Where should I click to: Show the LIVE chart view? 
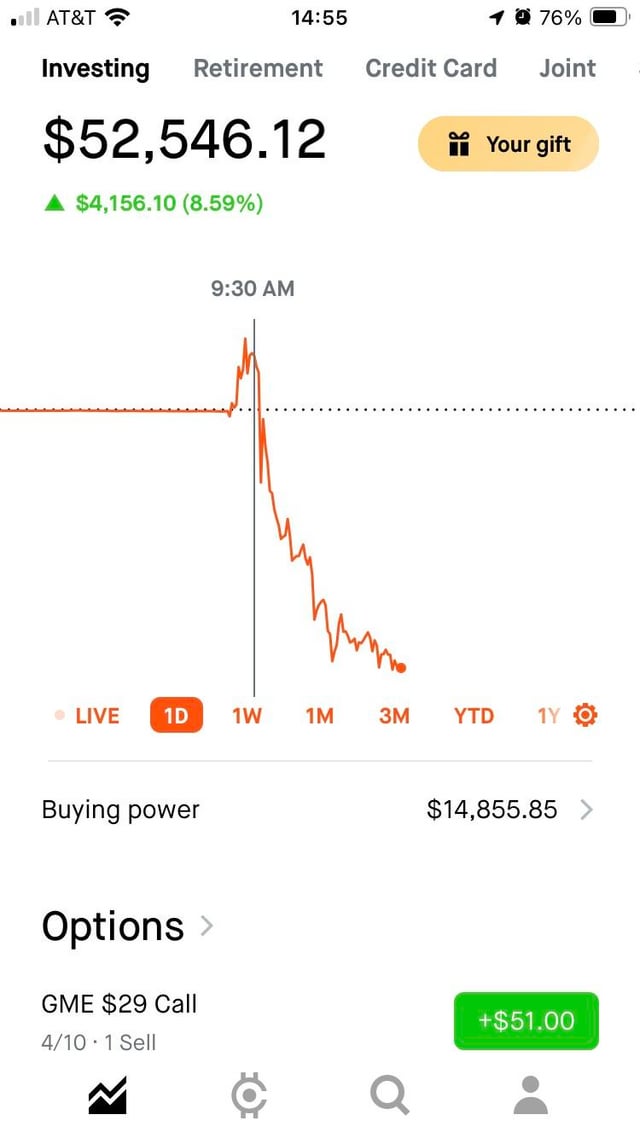(x=88, y=716)
